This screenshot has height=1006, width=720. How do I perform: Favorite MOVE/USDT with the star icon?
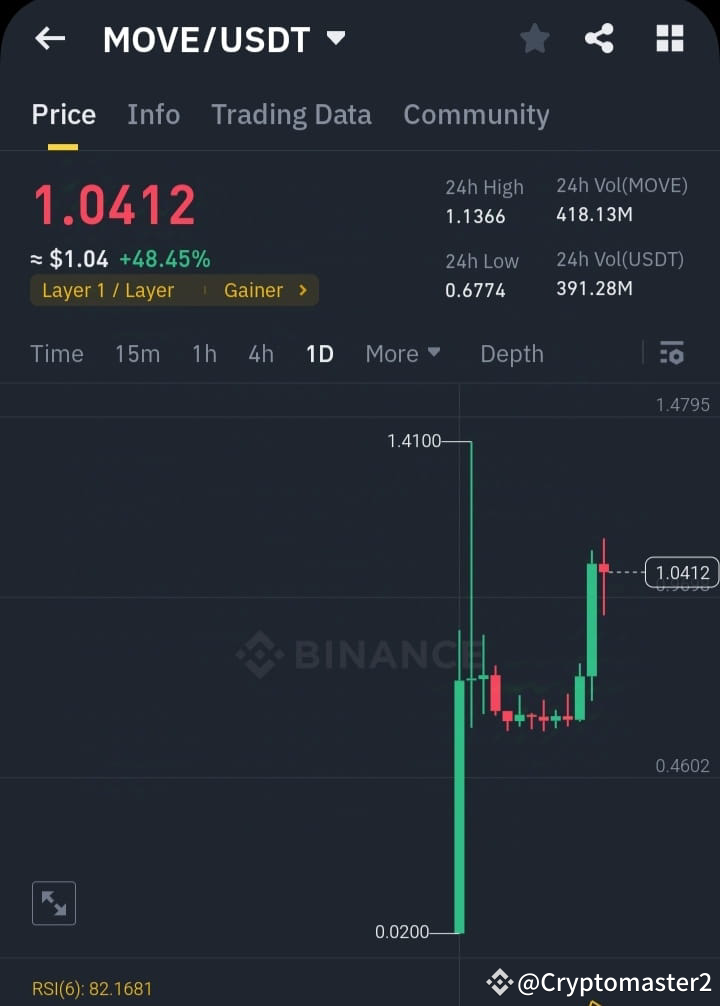[534, 38]
